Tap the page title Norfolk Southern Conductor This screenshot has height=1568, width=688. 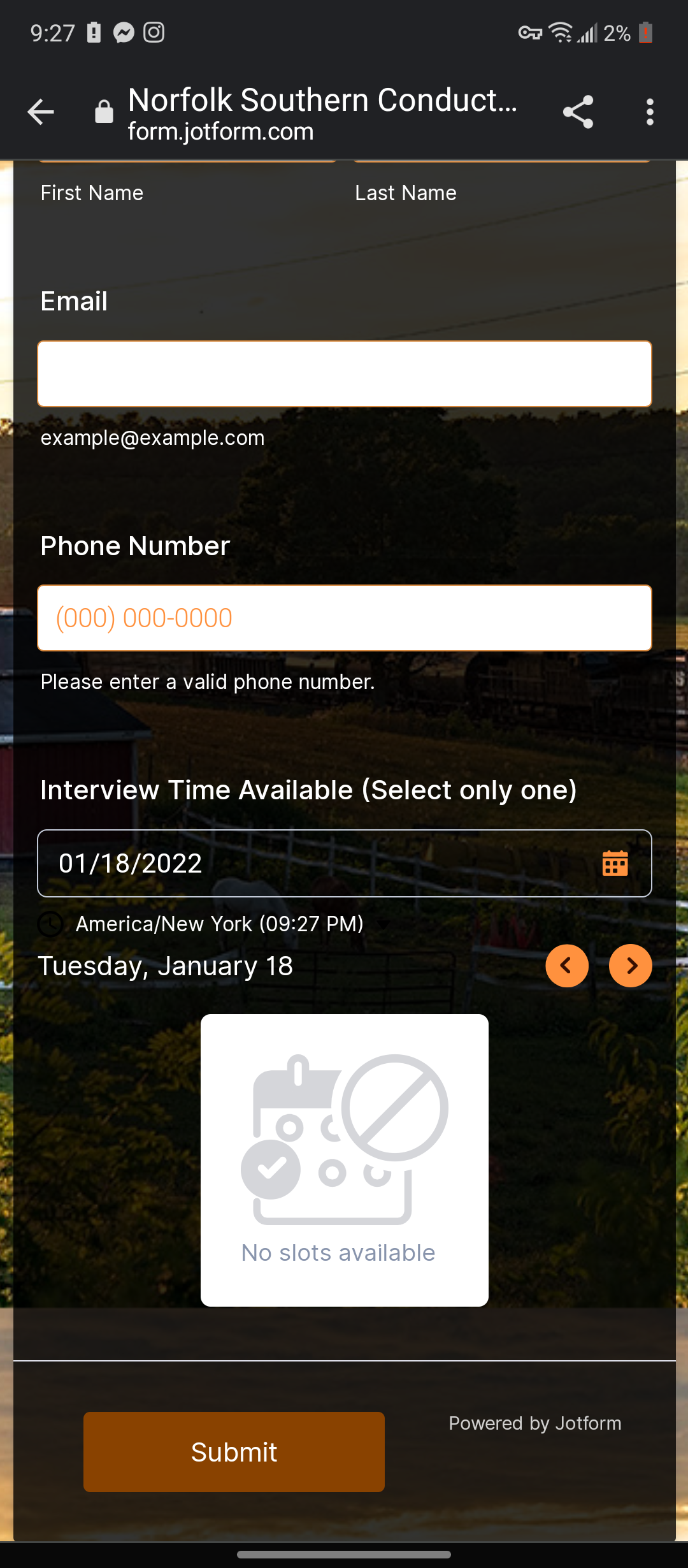point(324,99)
